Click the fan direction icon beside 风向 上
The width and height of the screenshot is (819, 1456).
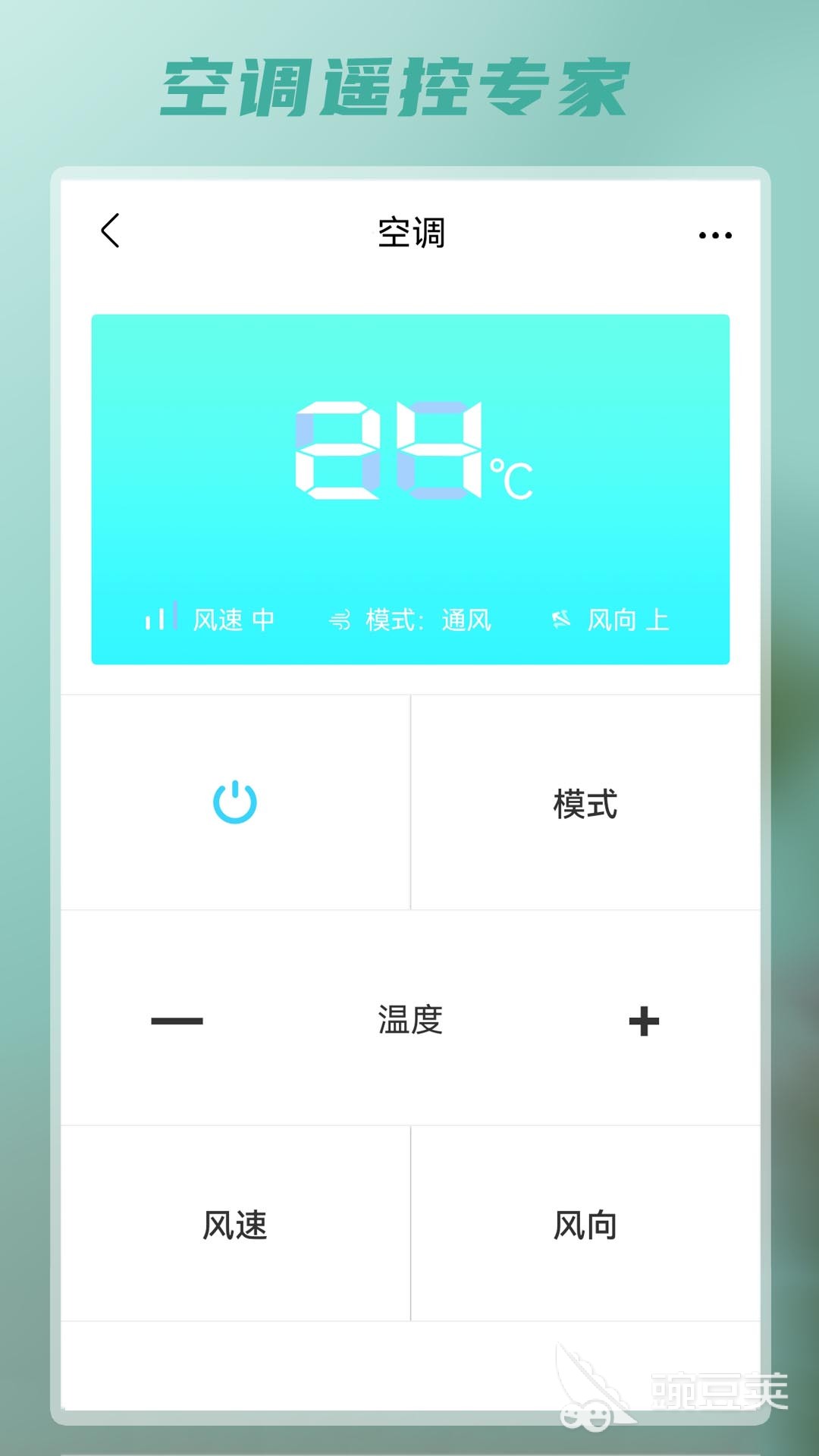point(563,620)
